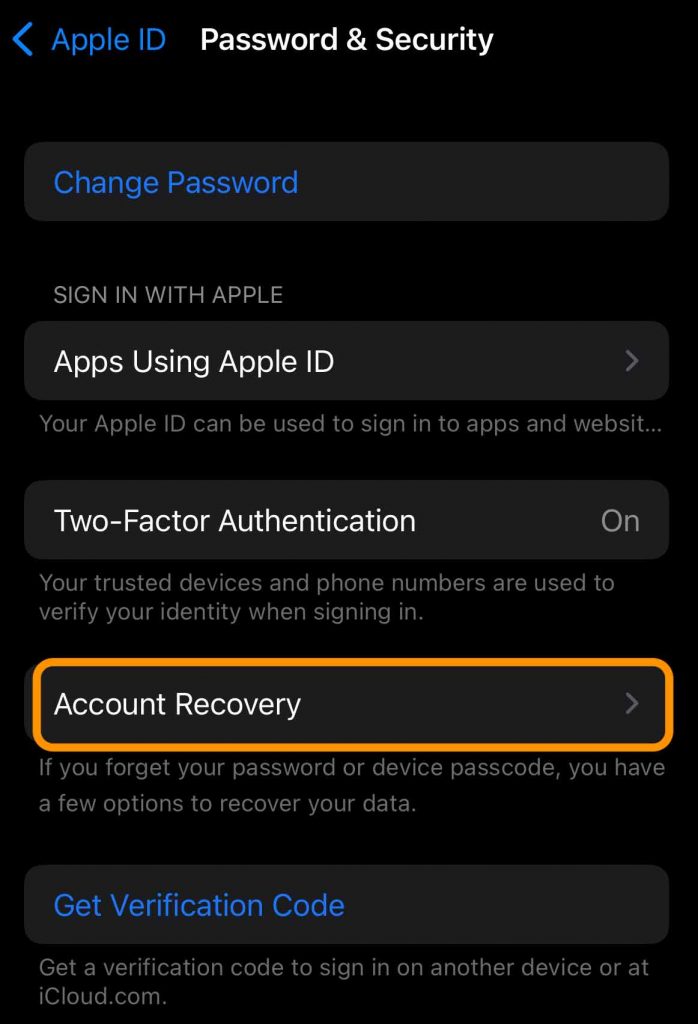The image size is (698, 1024).
Task: Tap Change Password
Action: (176, 182)
